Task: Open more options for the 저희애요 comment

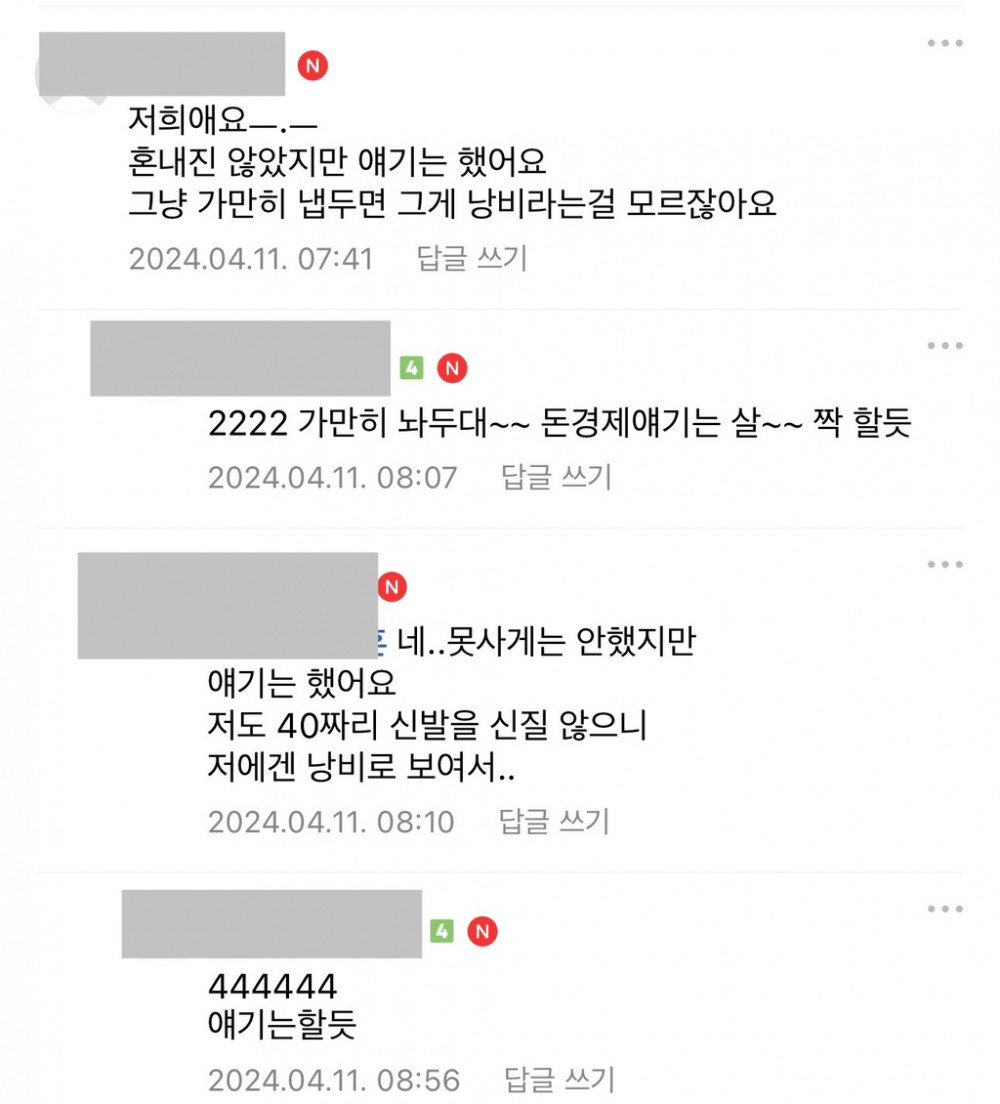Action: pyautogui.click(x=944, y=43)
